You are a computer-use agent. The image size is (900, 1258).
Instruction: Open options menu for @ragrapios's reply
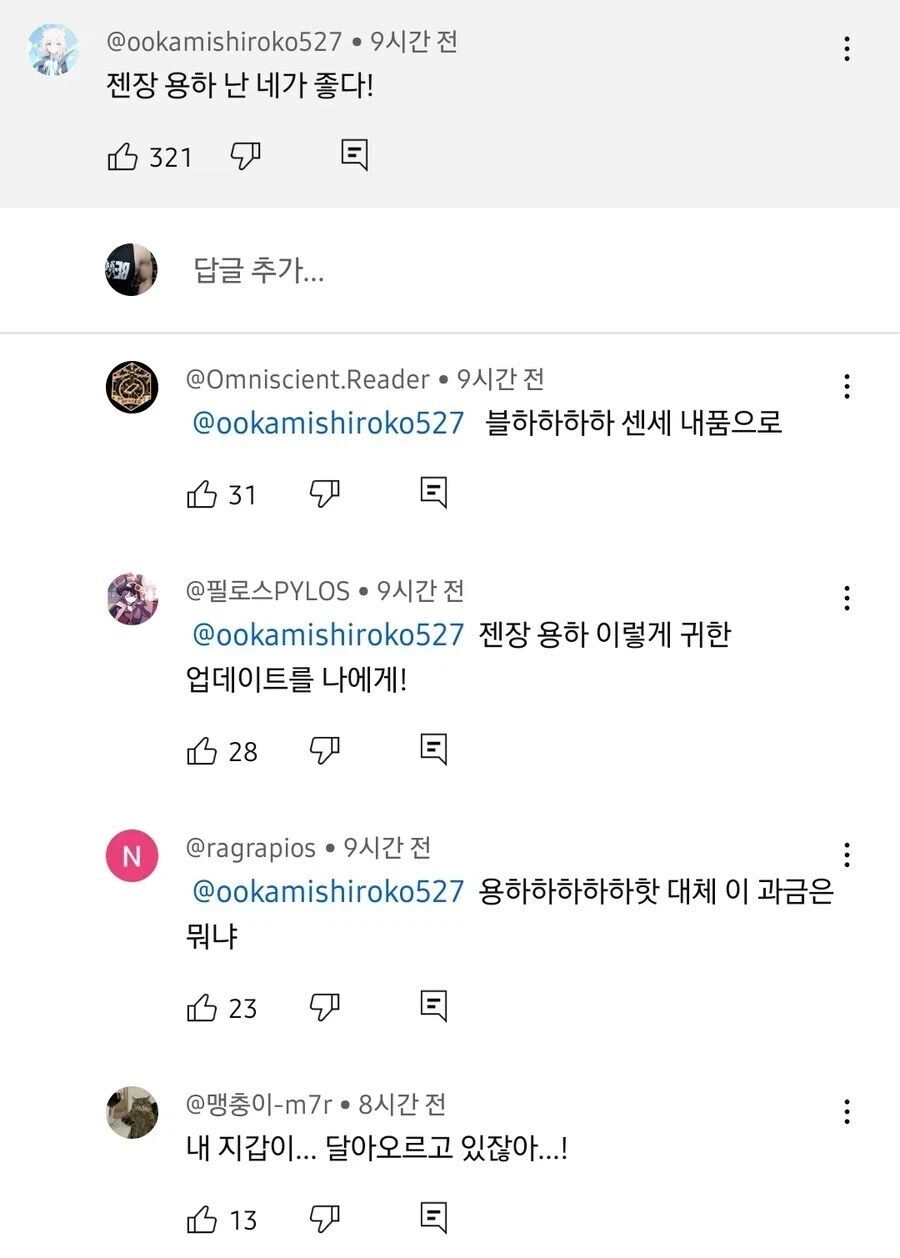point(847,855)
